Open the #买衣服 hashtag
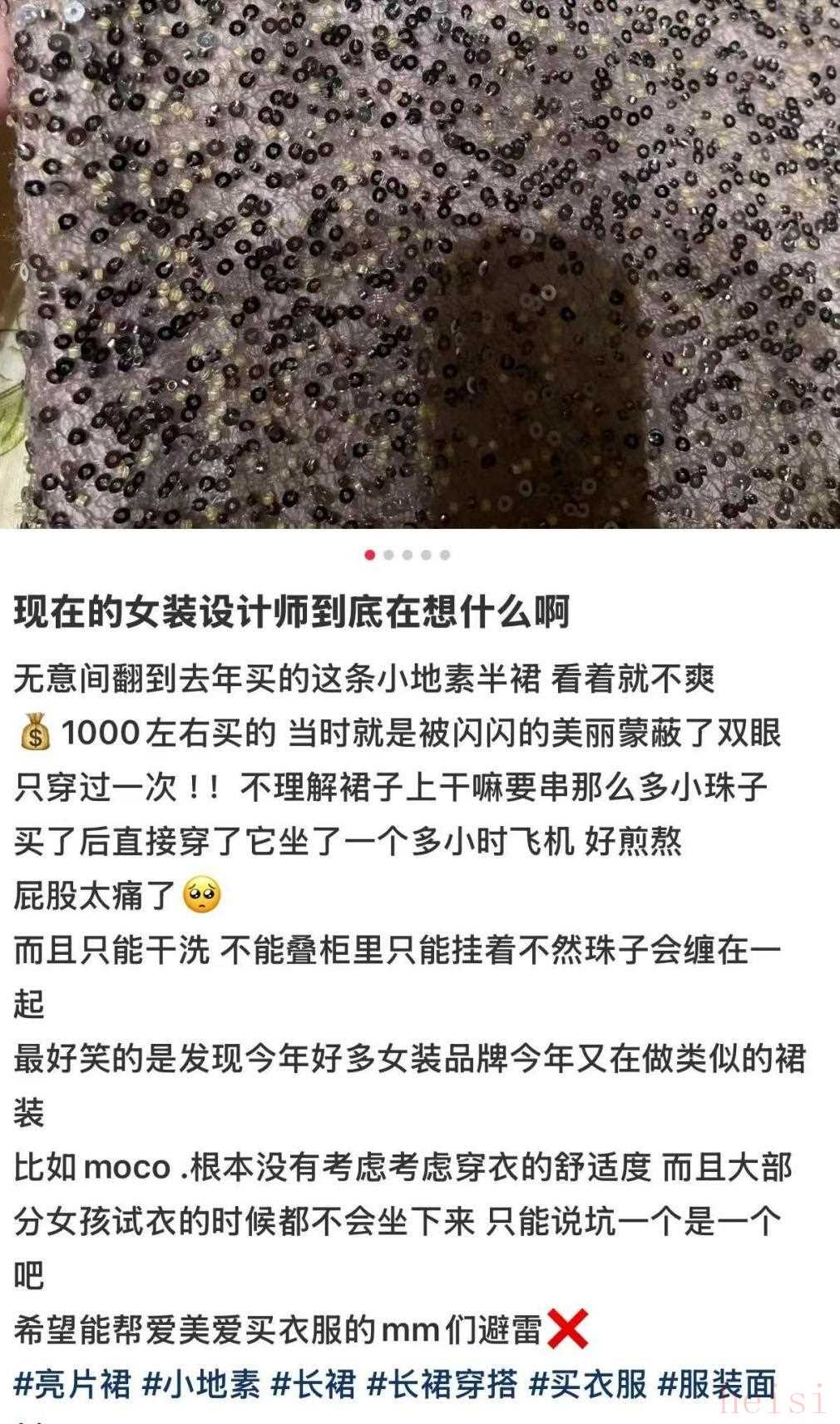The height and width of the screenshot is (1424, 840). 588,1385
